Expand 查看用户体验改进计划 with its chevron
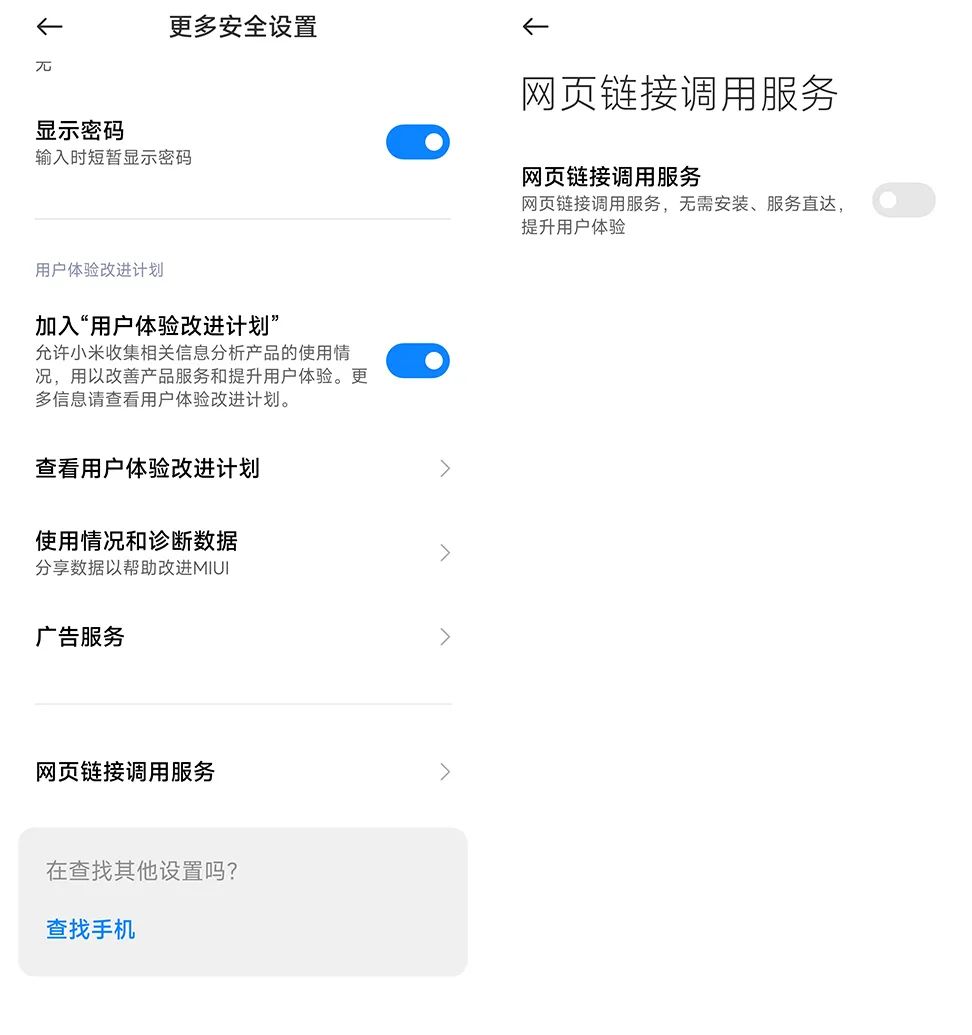Viewport: 972px width, 1035px height. click(444, 469)
